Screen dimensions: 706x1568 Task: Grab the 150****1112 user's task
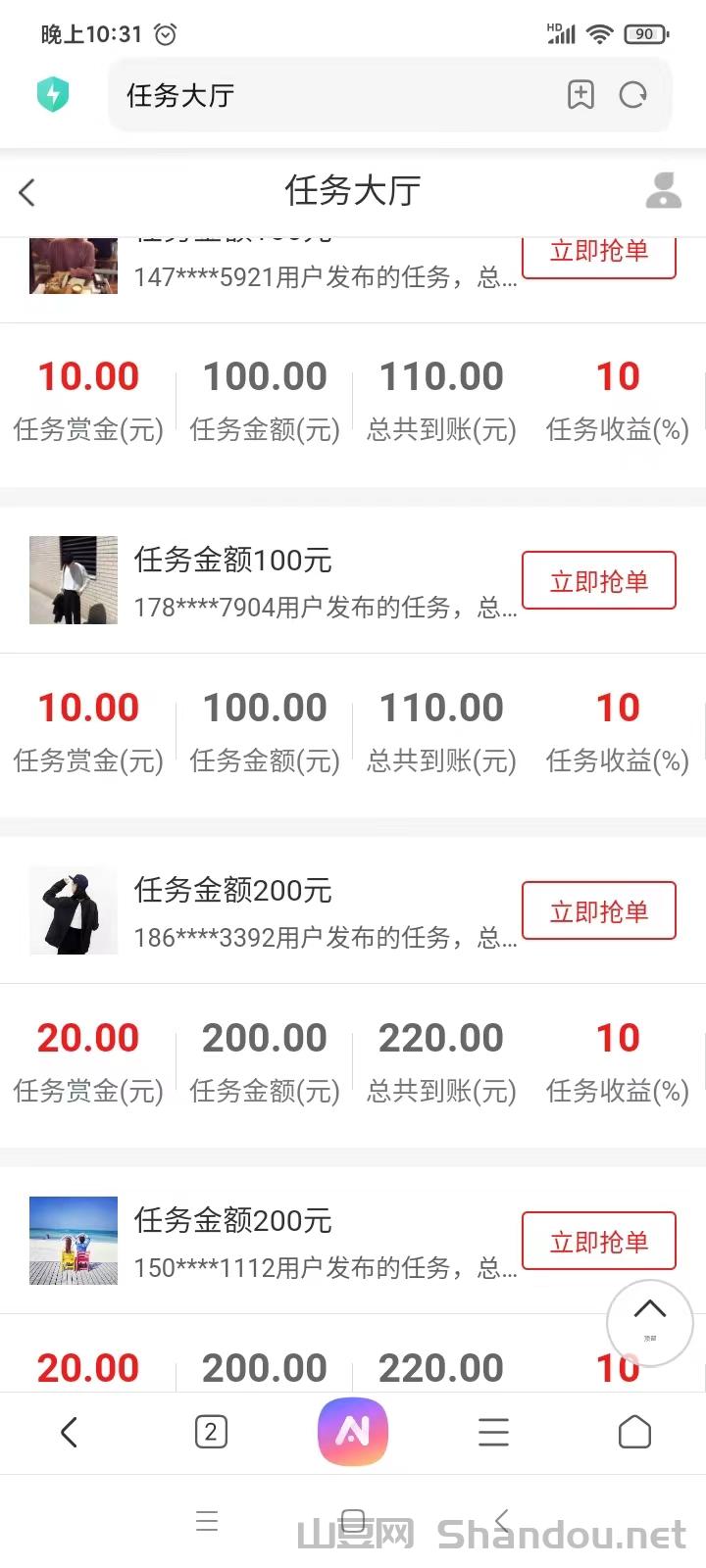pos(598,1242)
